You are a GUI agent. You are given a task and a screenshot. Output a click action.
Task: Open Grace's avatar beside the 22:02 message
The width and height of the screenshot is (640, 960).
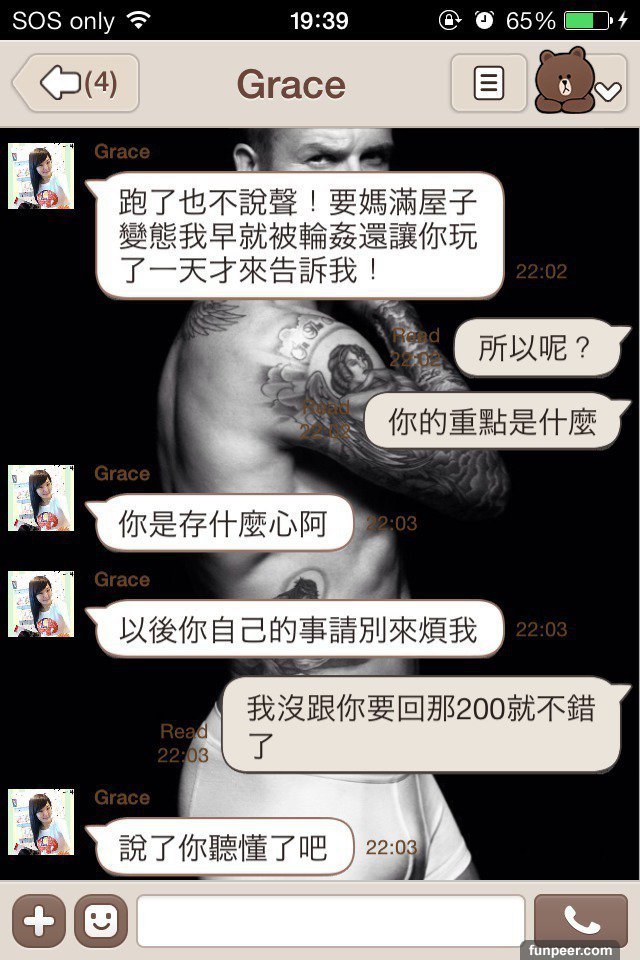point(41,176)
